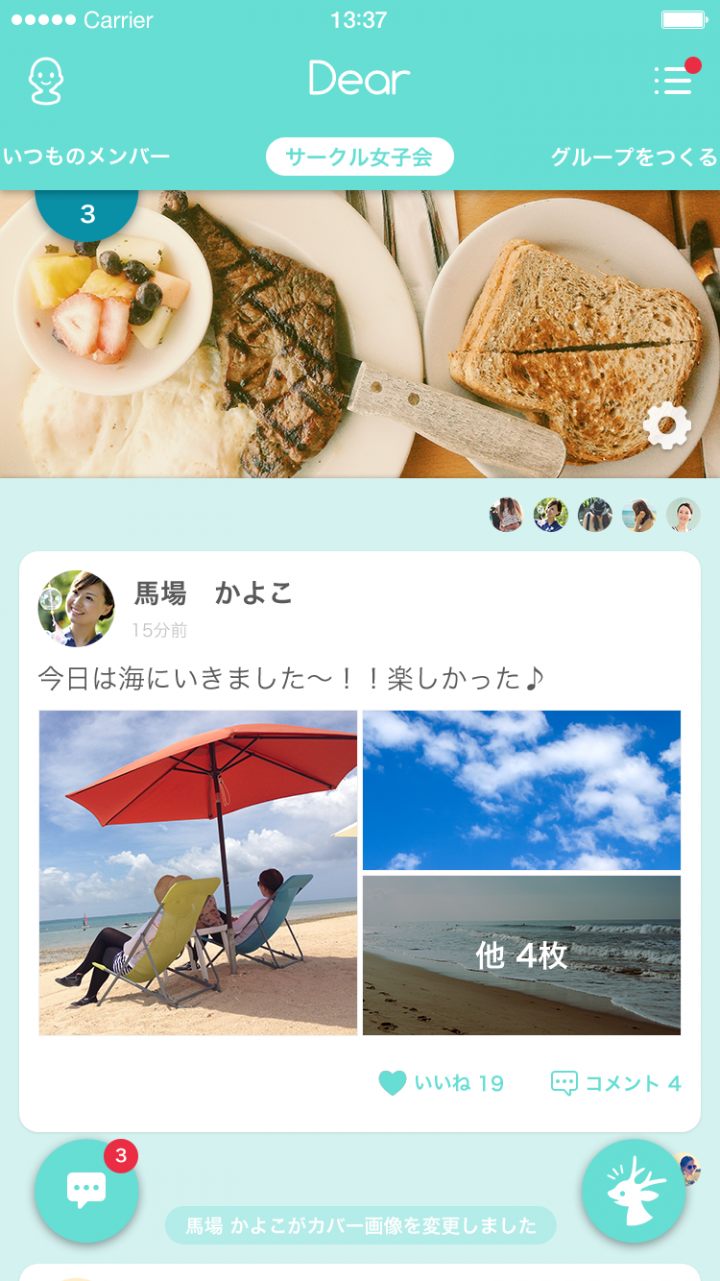Viewport: 720px width, 1281px height.
Task: Open comments via the speech bubble icon
Action: [x=566, y=1082]
